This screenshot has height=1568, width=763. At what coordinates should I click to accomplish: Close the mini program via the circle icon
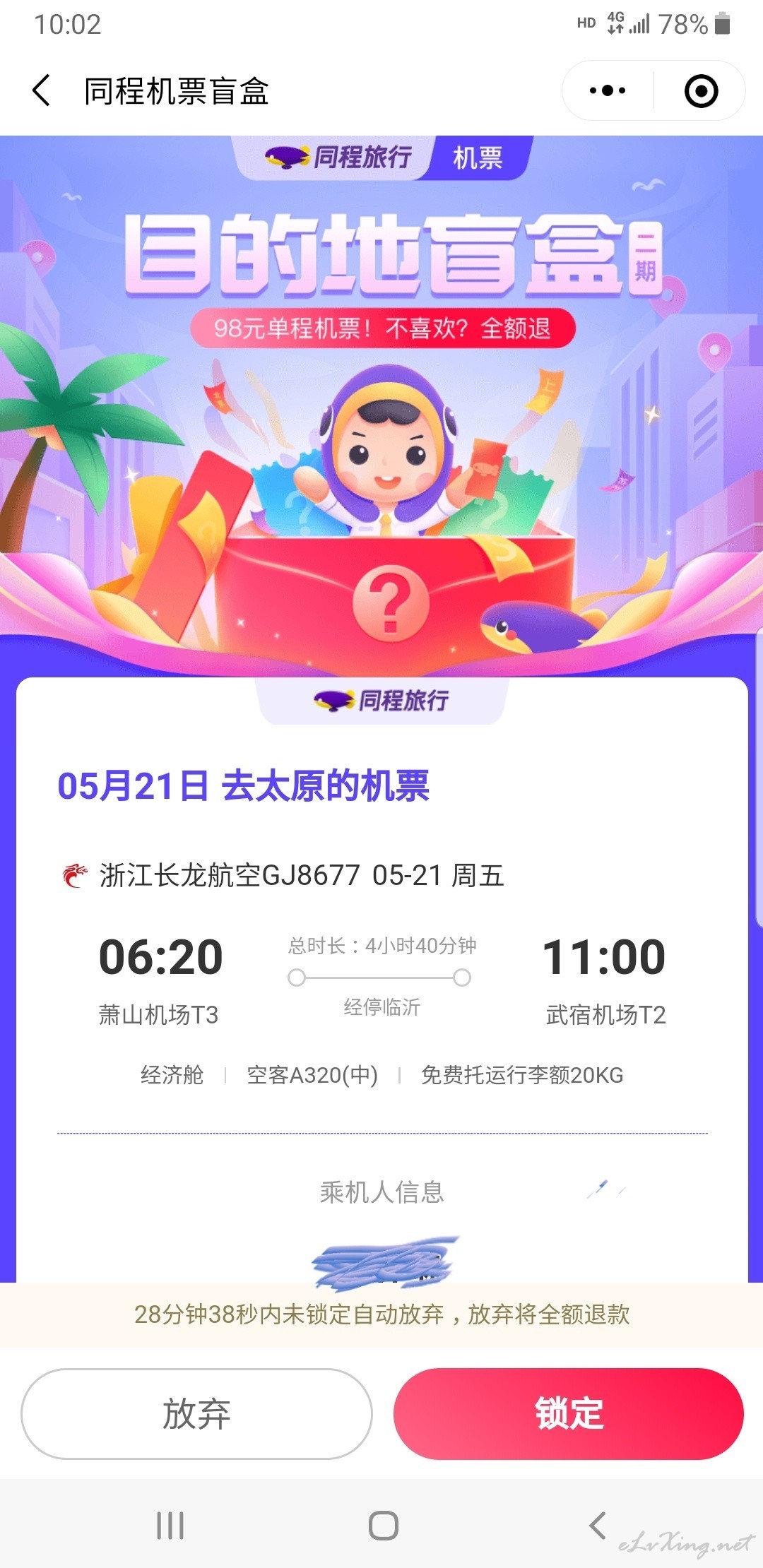pos(702,91)
